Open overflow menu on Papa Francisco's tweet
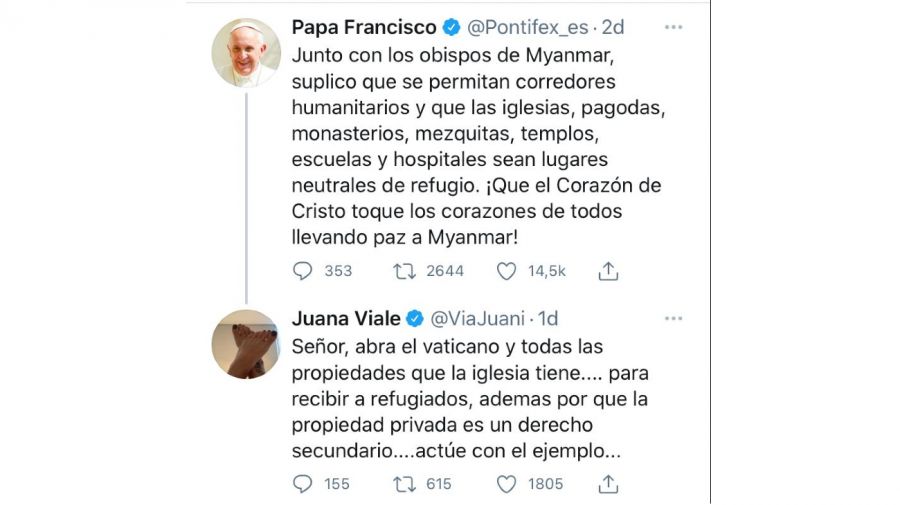The height and width of the screenshot is (505, 900). pos(674,27)
